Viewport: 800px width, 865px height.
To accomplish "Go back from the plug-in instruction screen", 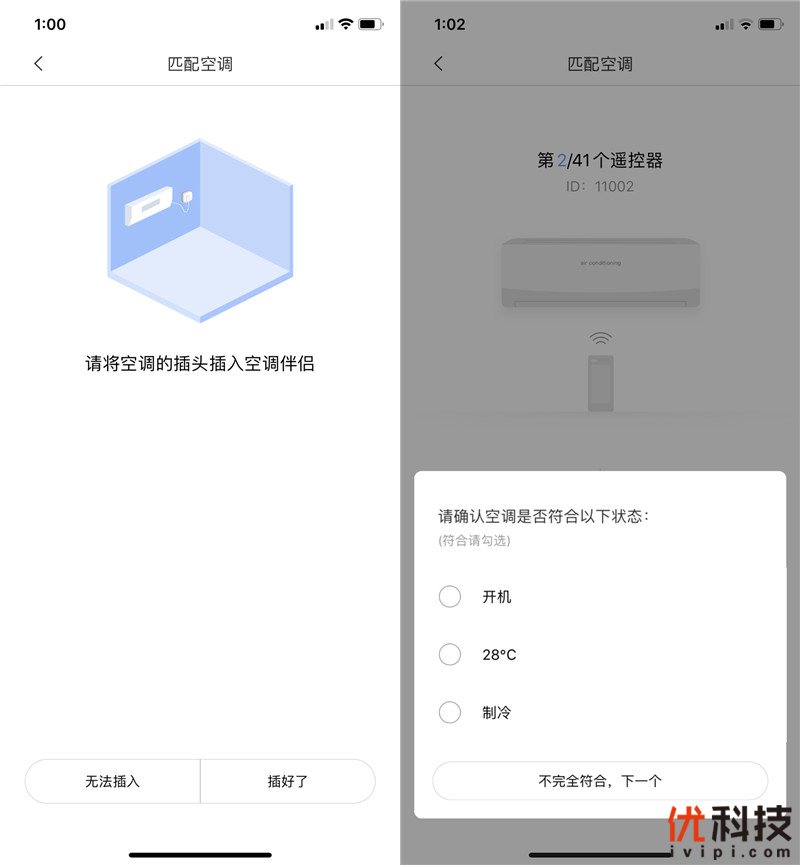I will (38, 63).
